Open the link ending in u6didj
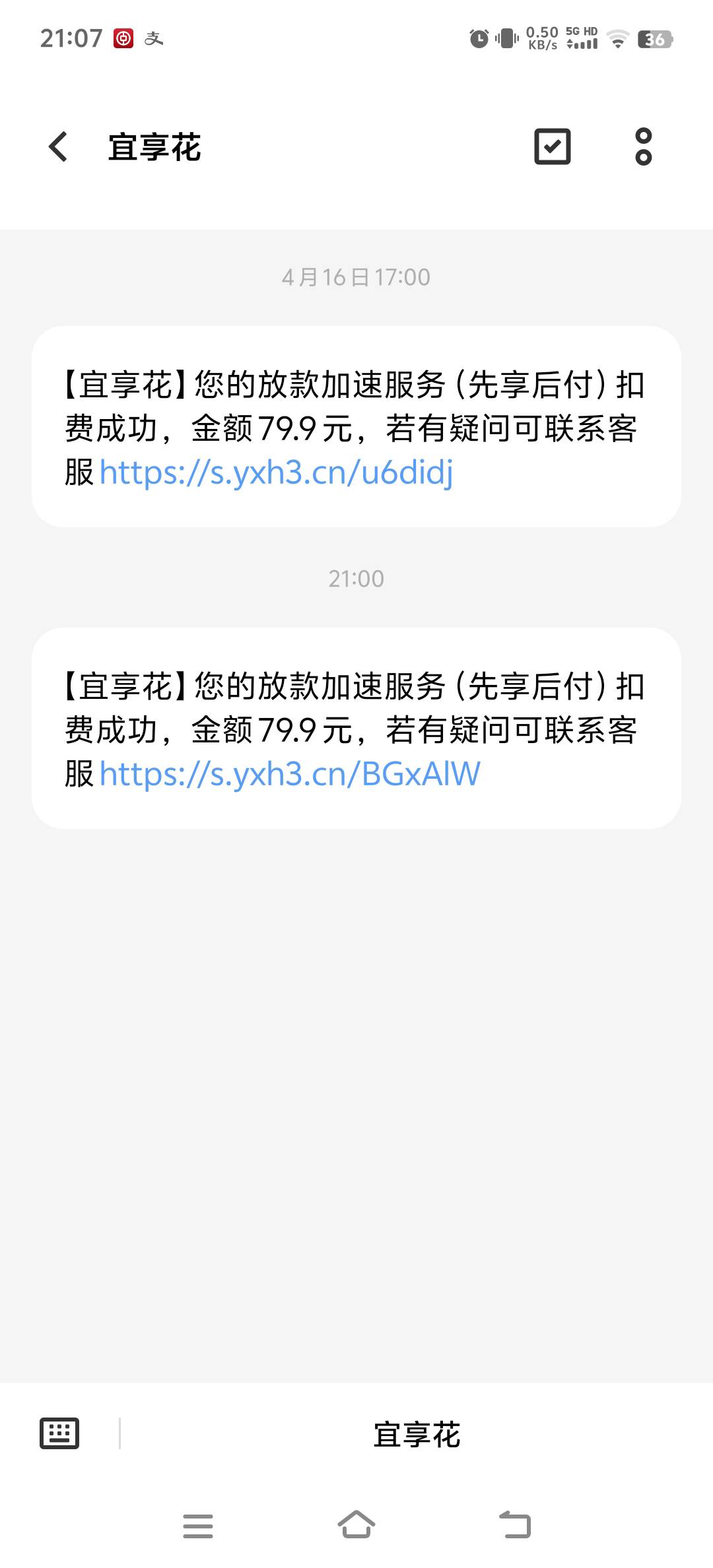Image resolution: width=713 pixels, height=1568 pixels. [276, 473]
